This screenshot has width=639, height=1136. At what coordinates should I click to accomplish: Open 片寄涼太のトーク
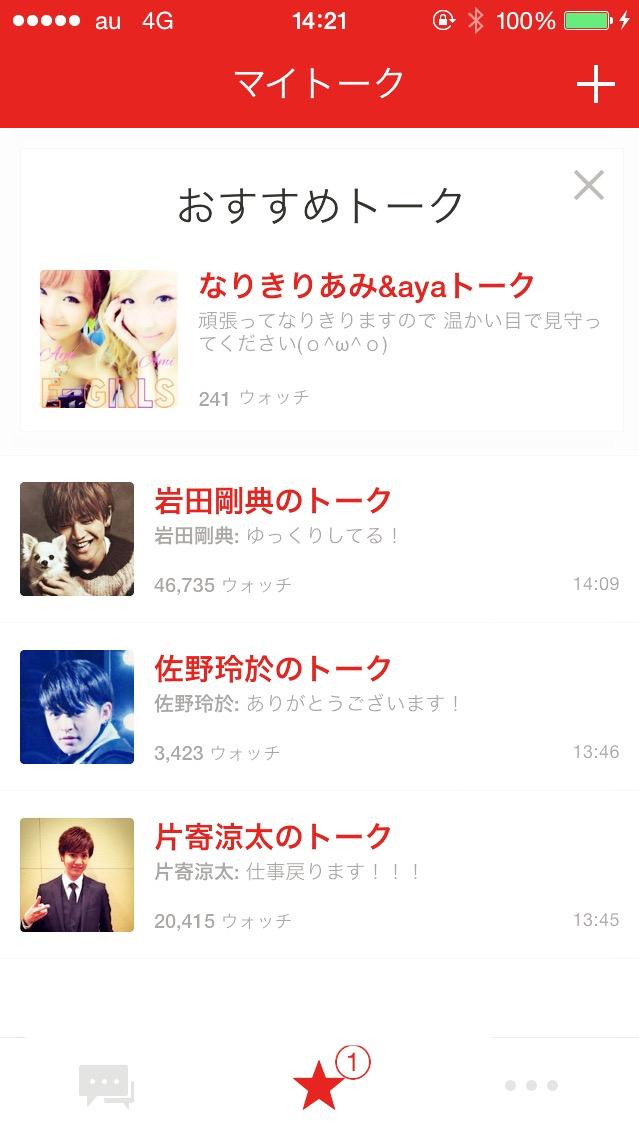[320, 874]
